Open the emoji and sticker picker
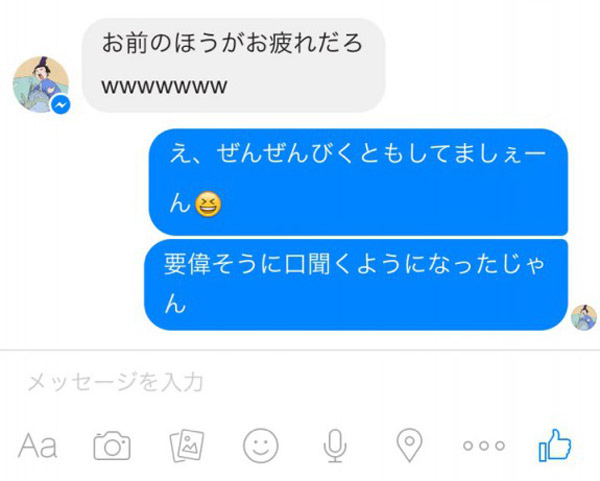Viewport: 600px width, 481px height. 261,445
